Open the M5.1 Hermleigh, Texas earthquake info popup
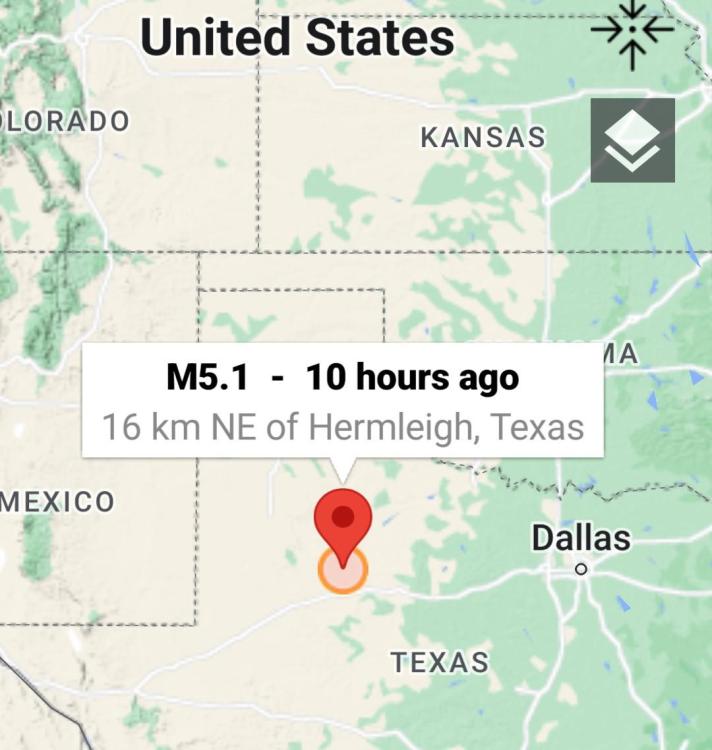Viewport: 712px width, 750px height. (342, 402)
